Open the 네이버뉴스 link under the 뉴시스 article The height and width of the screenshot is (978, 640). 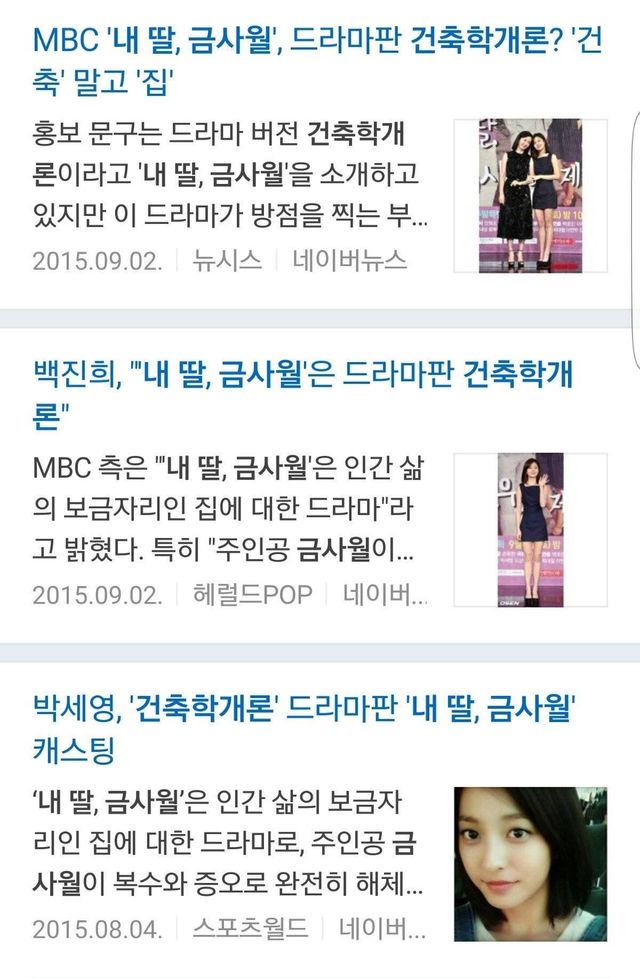(x=350, y=261)
